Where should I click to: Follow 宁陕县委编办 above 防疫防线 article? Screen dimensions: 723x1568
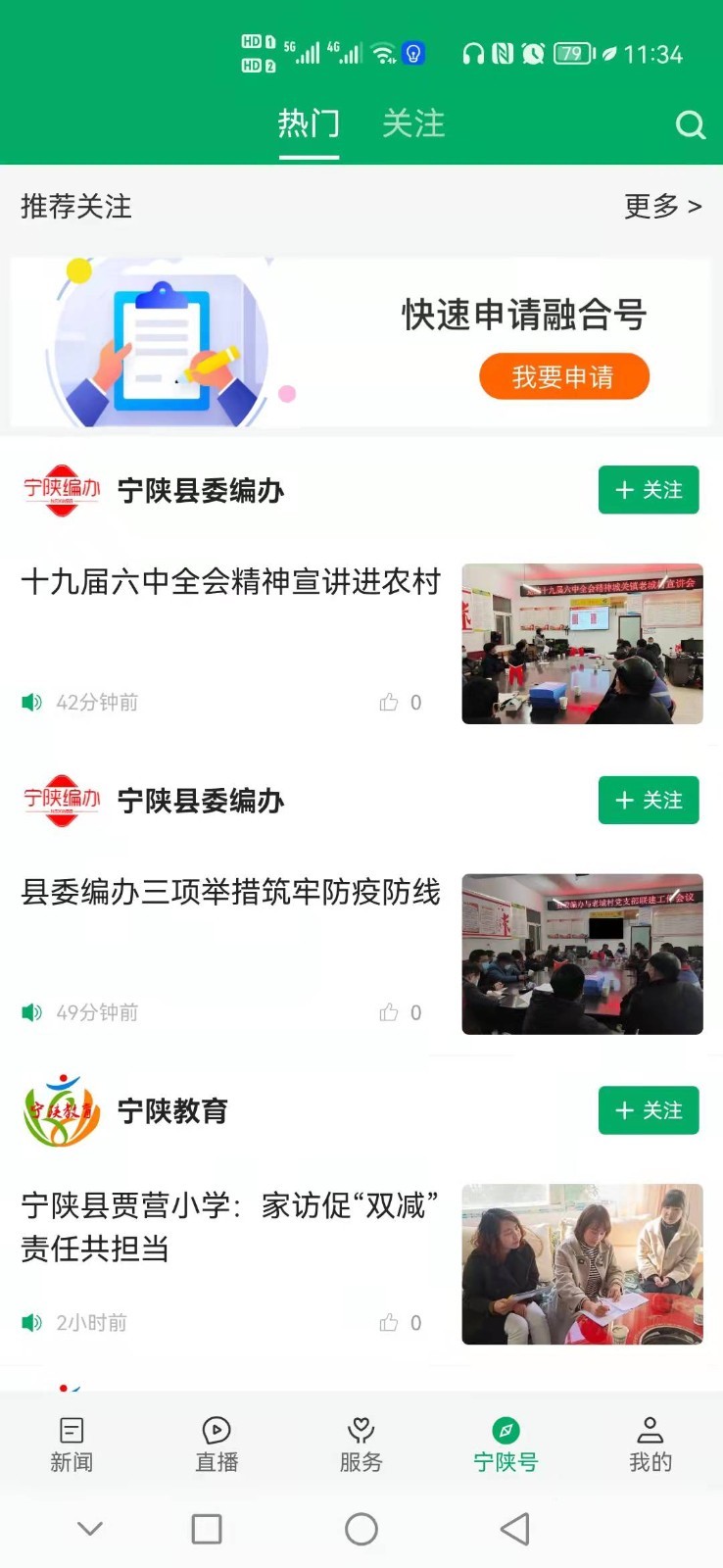[x=649, y=801]
